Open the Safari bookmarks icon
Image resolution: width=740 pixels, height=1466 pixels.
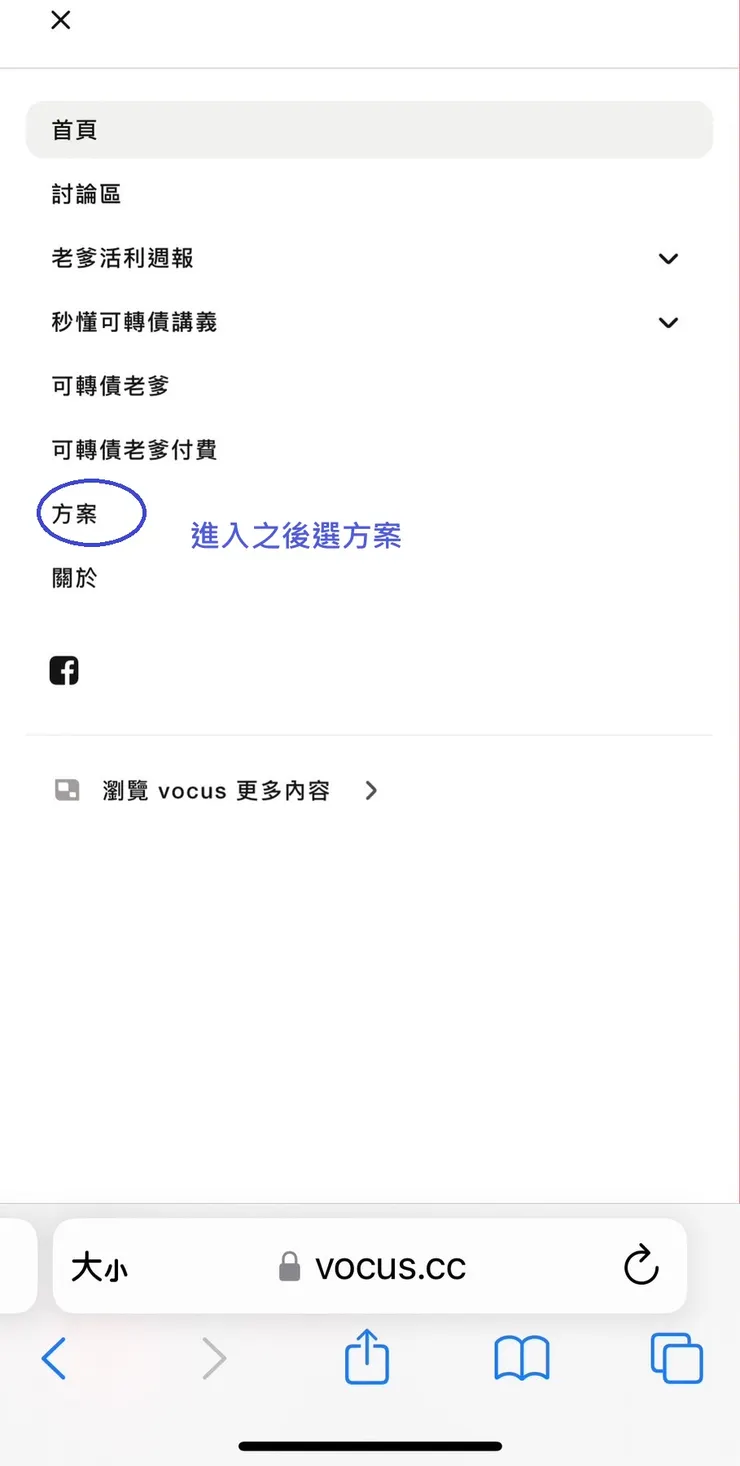click(x=521, y=1358)
